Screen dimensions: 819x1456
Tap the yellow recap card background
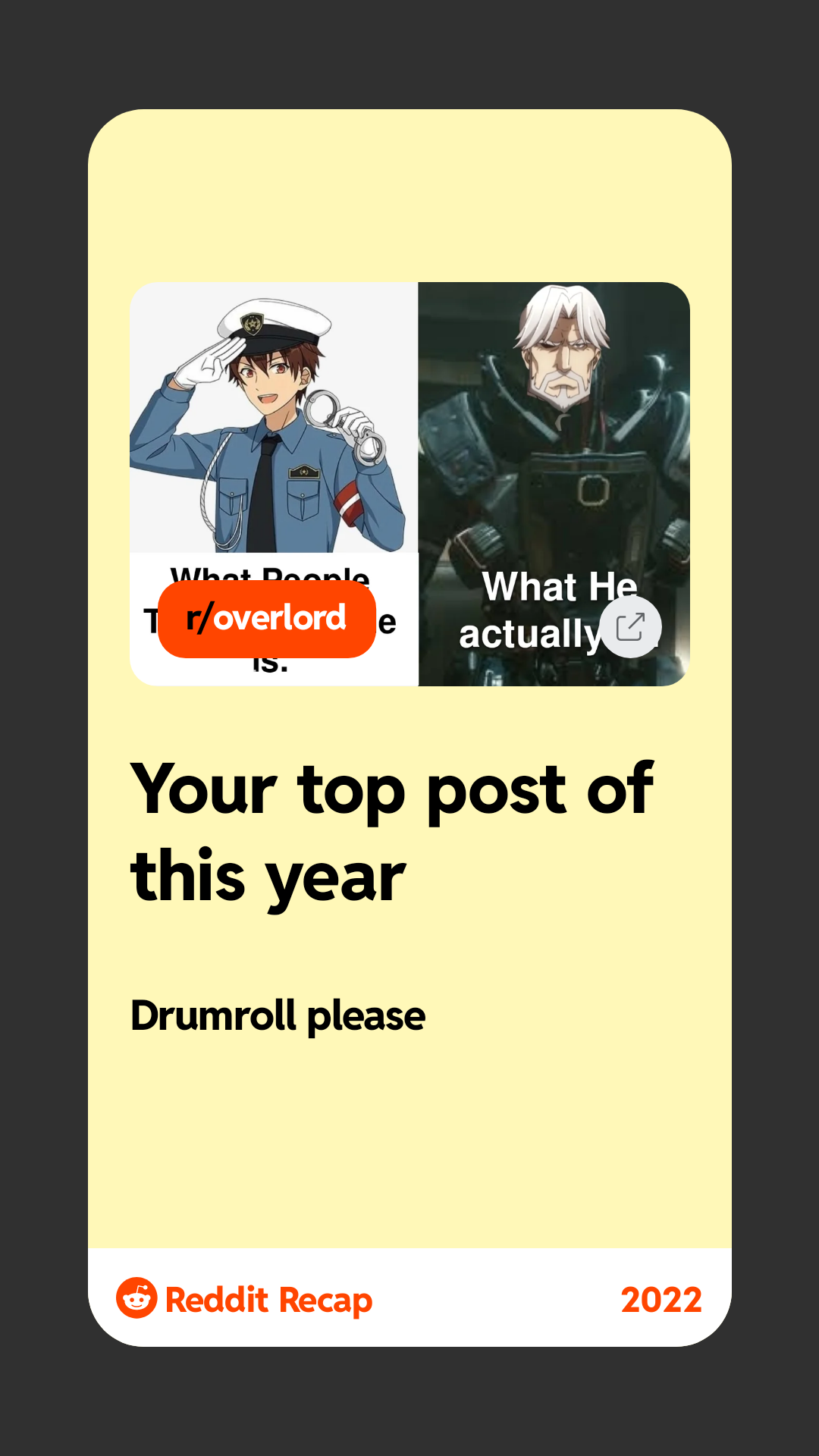tap(409, 1137)
